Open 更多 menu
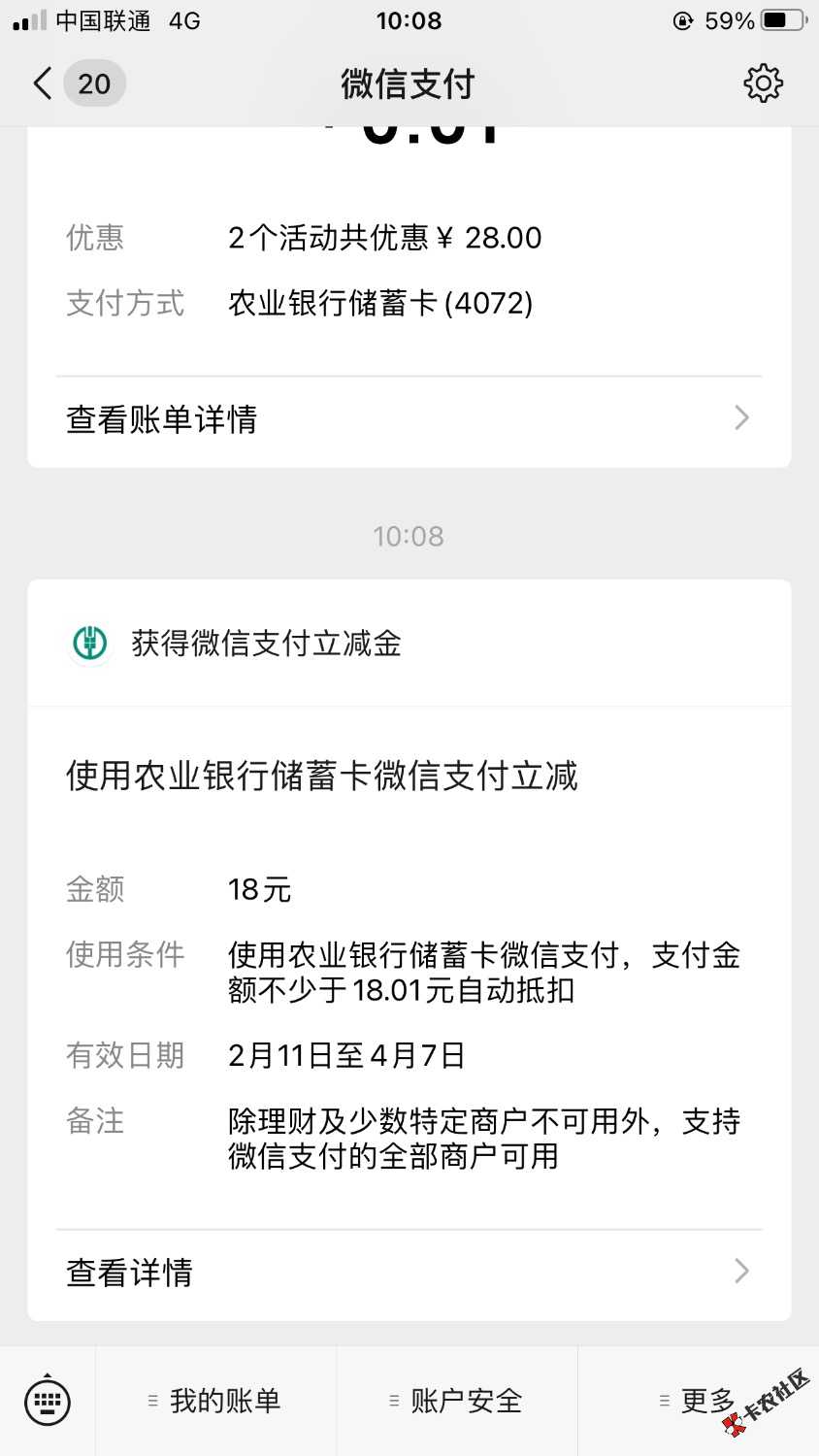 [x=699, y=1401]
